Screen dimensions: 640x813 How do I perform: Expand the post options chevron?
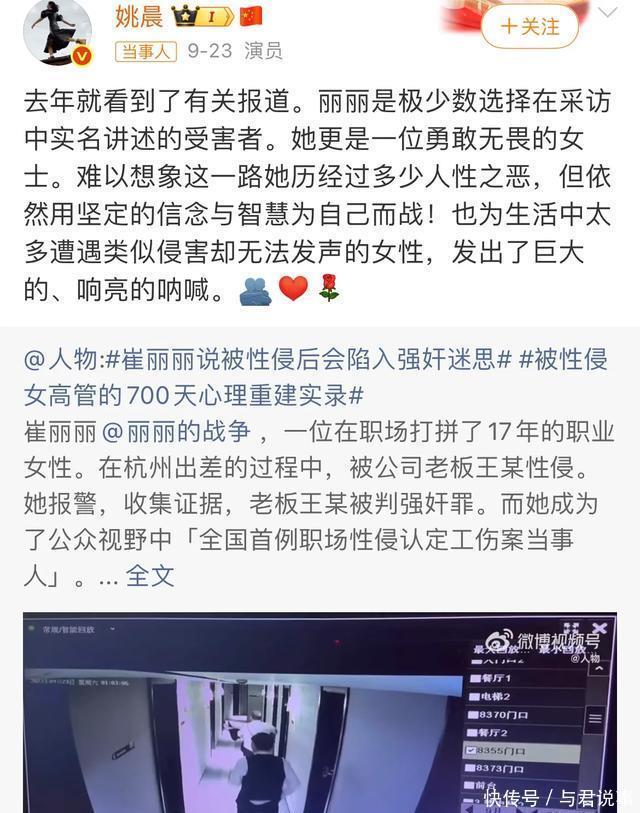pyautogui.click(x=607, y=12)
